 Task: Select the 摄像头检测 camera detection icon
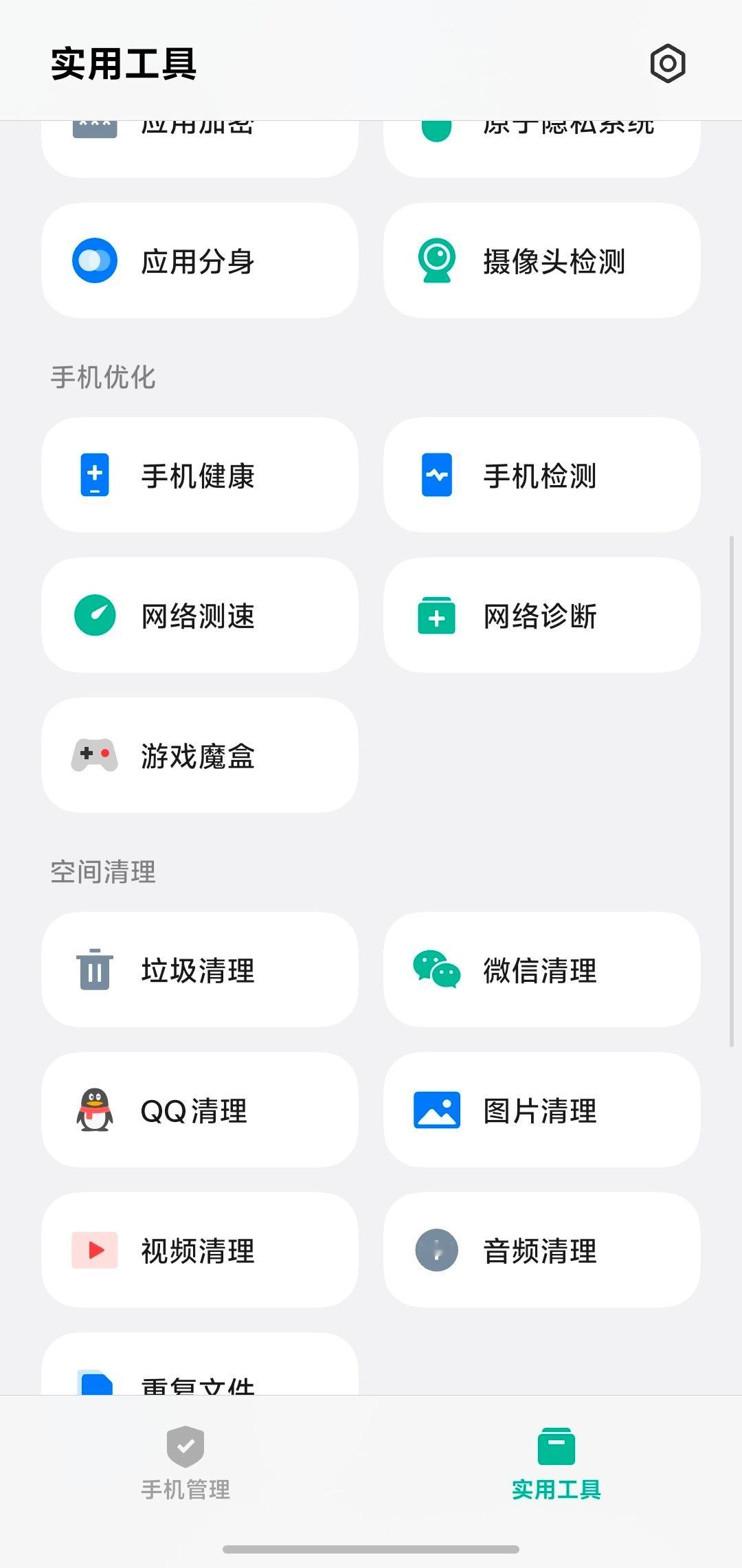pos(436,260)
